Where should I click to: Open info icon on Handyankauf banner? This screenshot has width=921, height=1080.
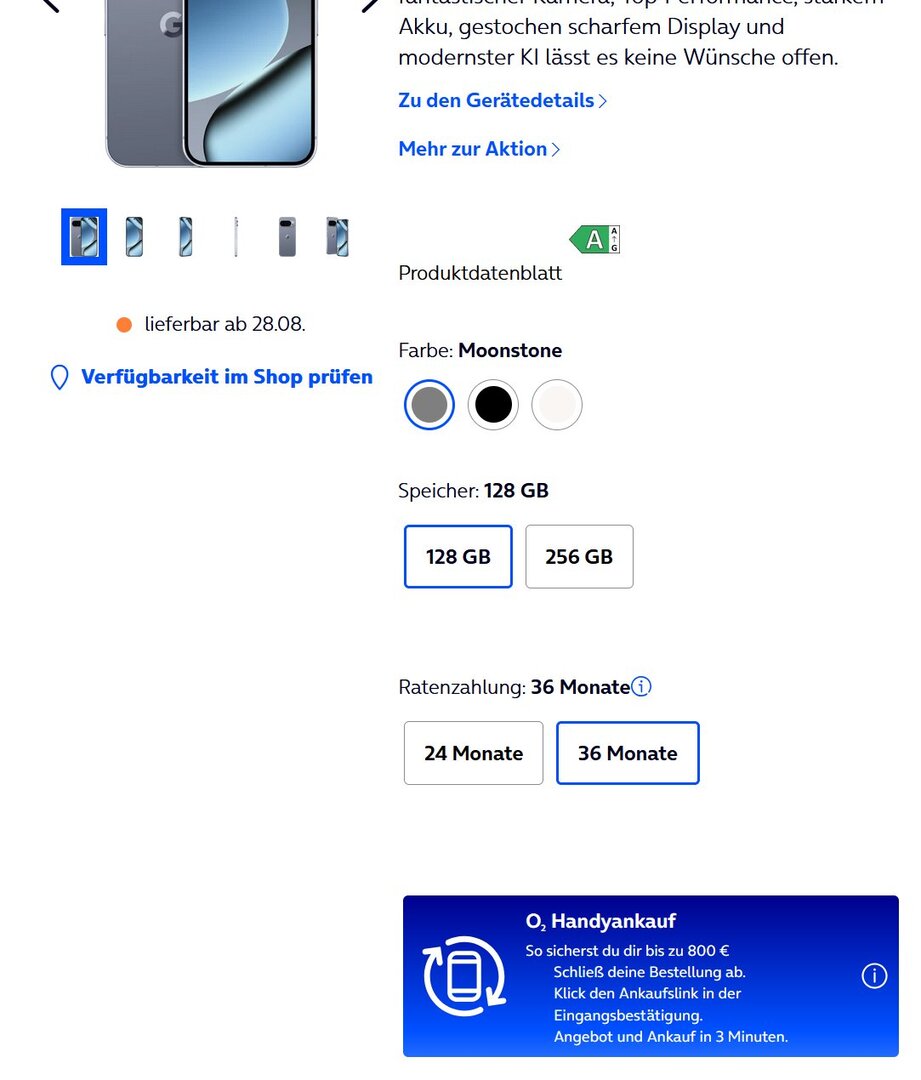[874, 976]
